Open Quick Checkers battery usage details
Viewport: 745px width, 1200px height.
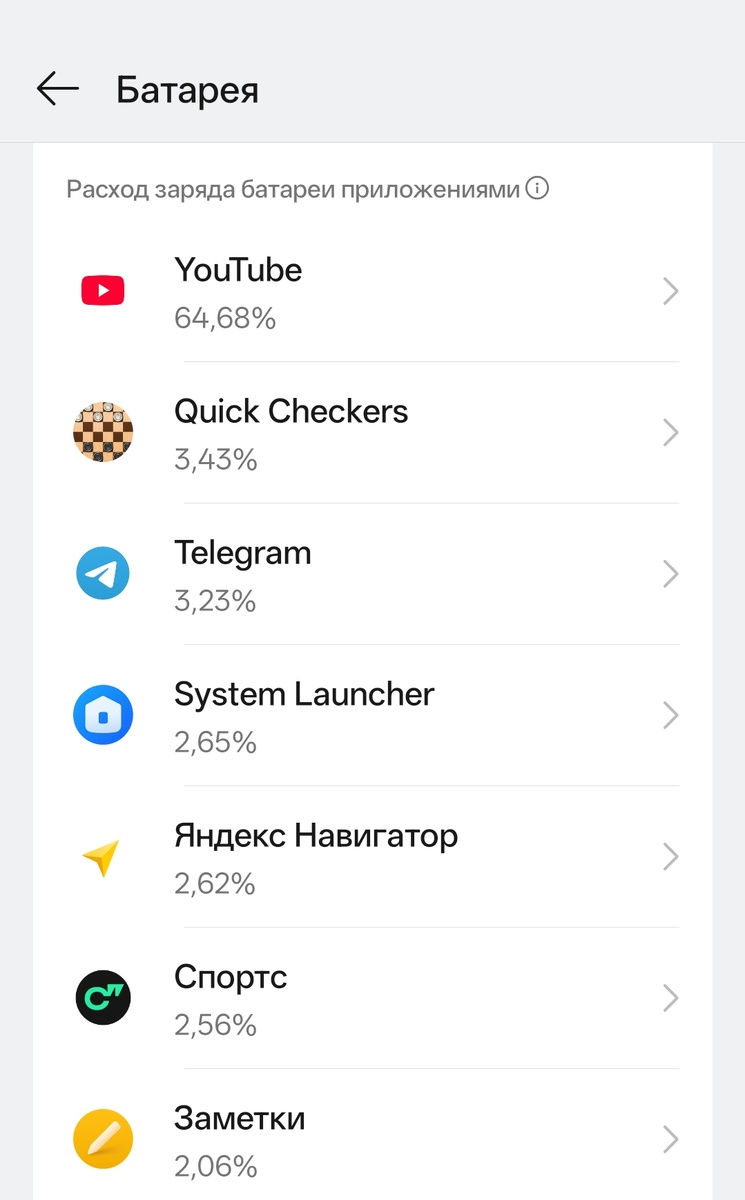pyautogui.click(x=372, y=433)
